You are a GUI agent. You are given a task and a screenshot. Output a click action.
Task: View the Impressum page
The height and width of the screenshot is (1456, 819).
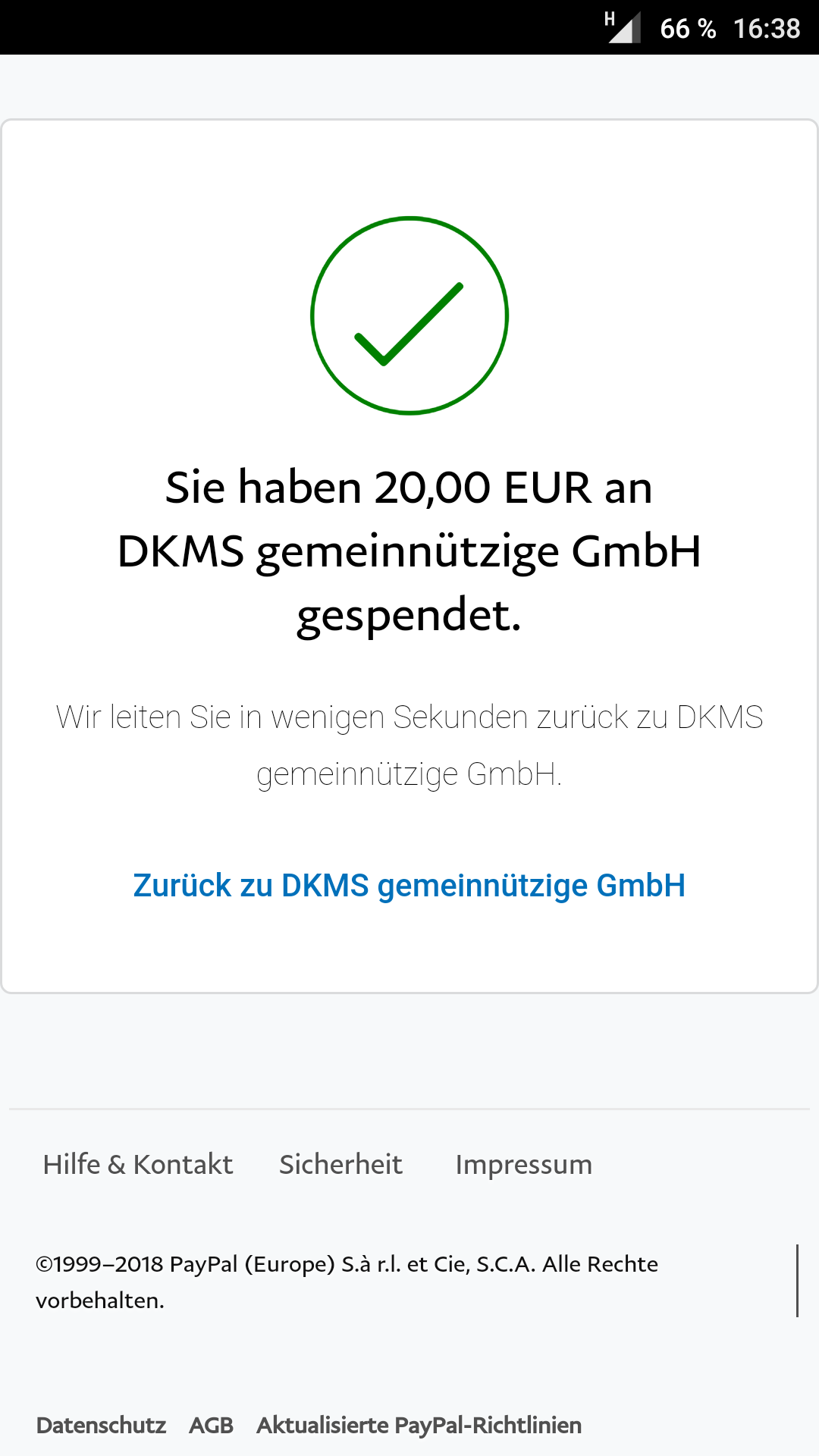click(x=523, y=1165)
